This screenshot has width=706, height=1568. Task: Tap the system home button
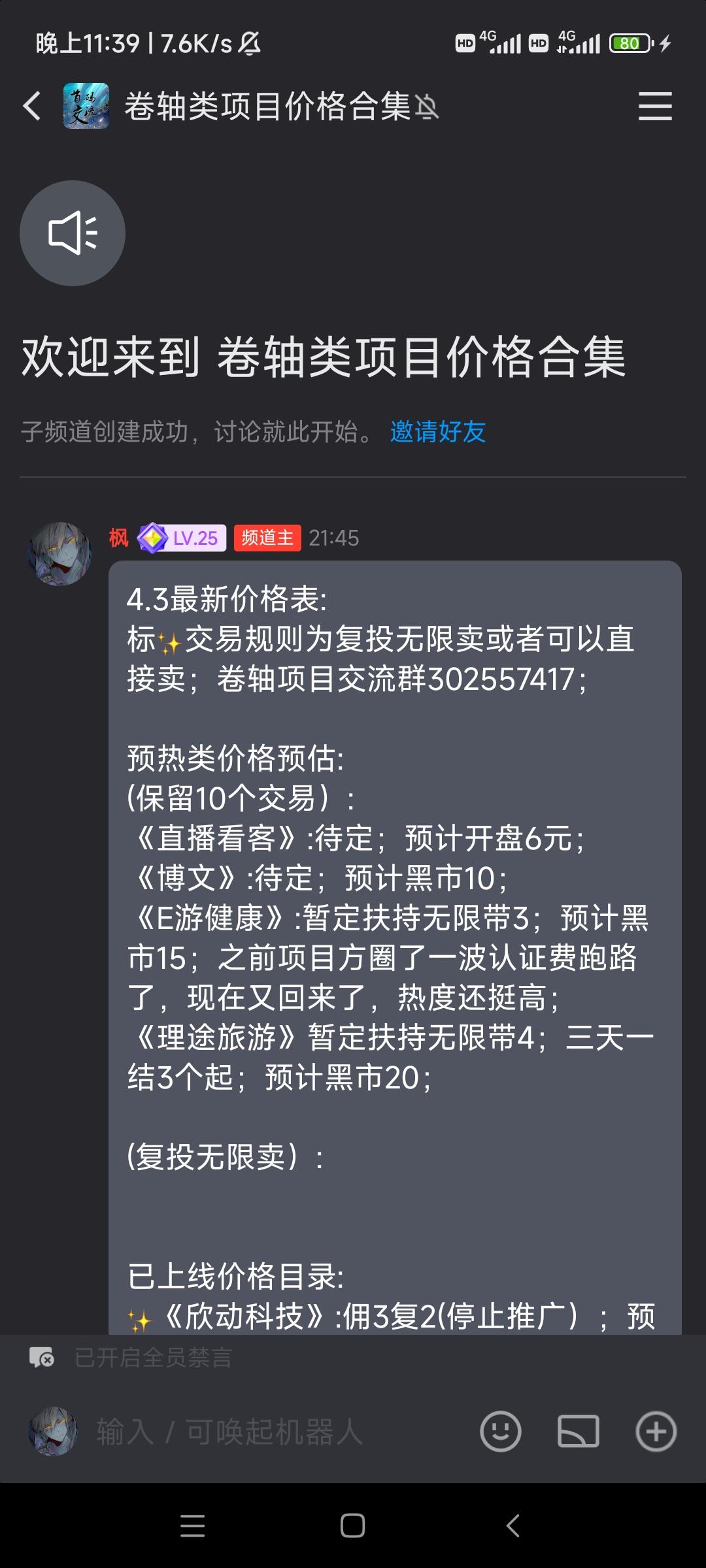tap(353, 1526)
